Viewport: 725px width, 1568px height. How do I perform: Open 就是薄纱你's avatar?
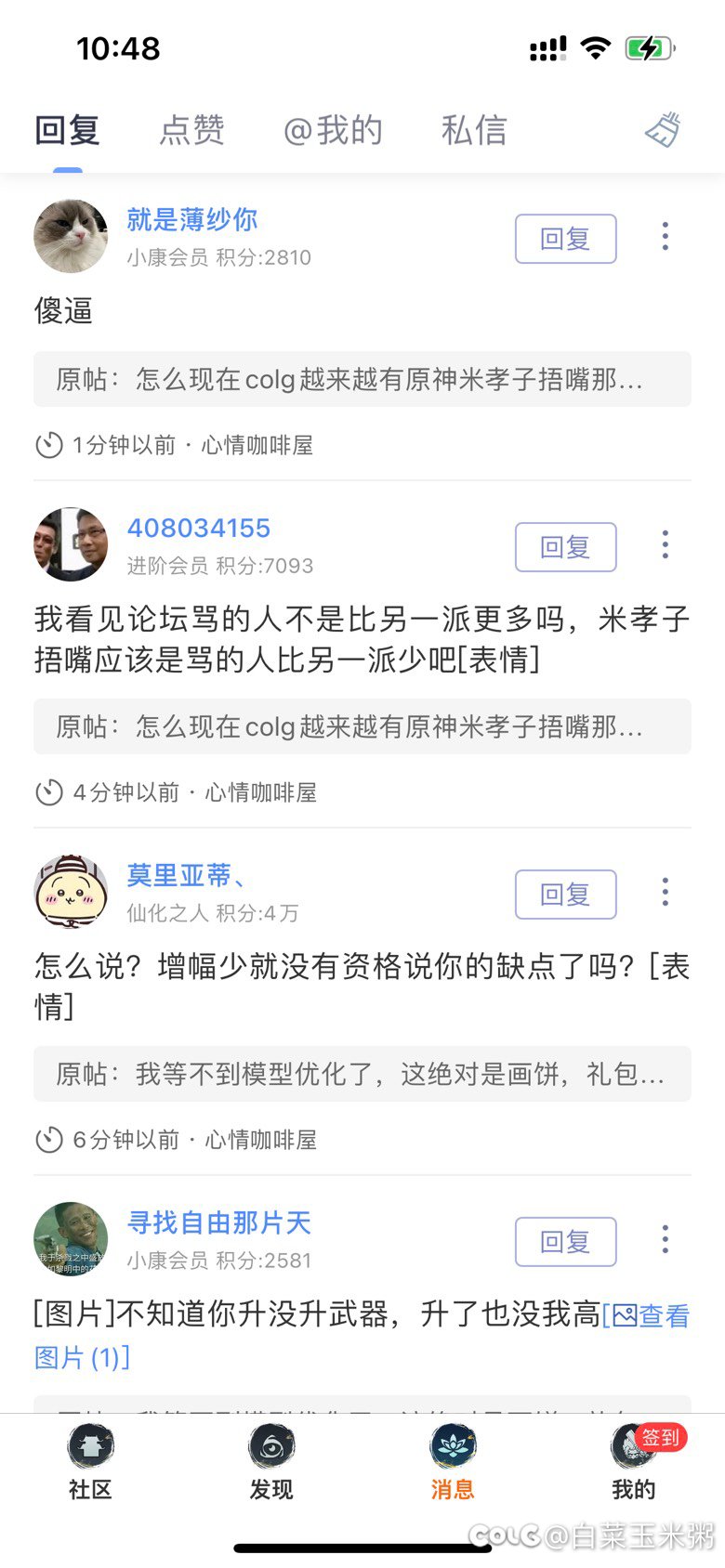click(71, 236)
